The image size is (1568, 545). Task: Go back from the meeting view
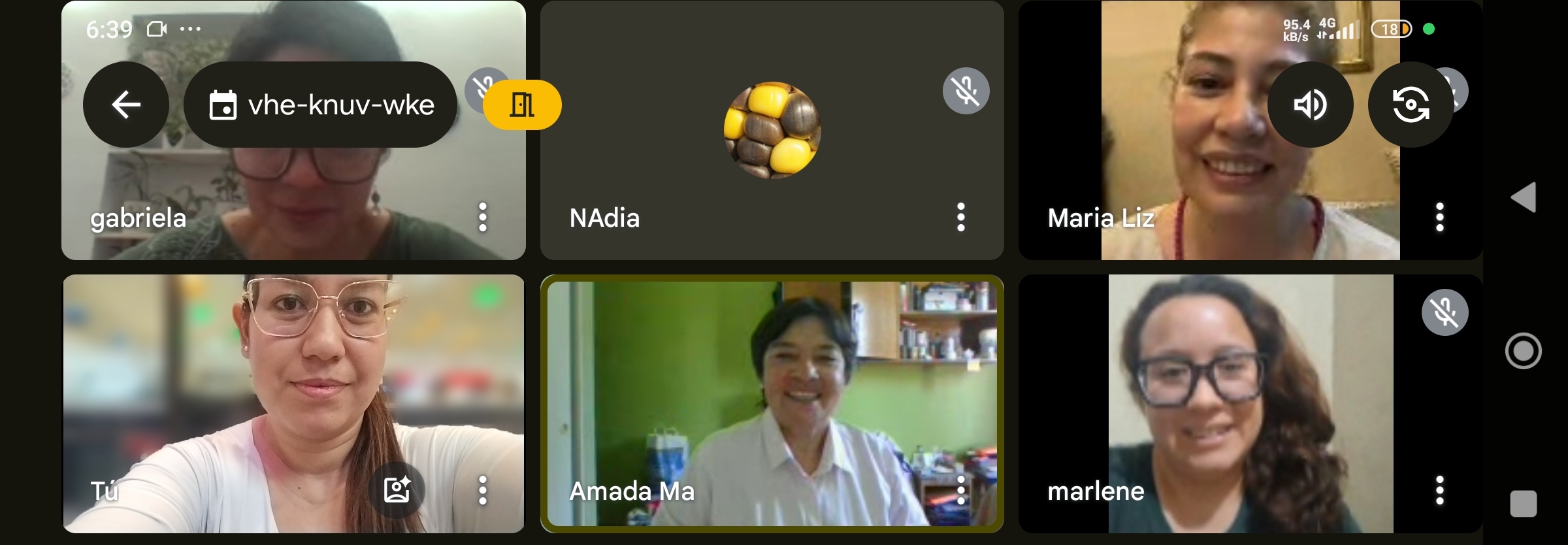pos(125,105)
